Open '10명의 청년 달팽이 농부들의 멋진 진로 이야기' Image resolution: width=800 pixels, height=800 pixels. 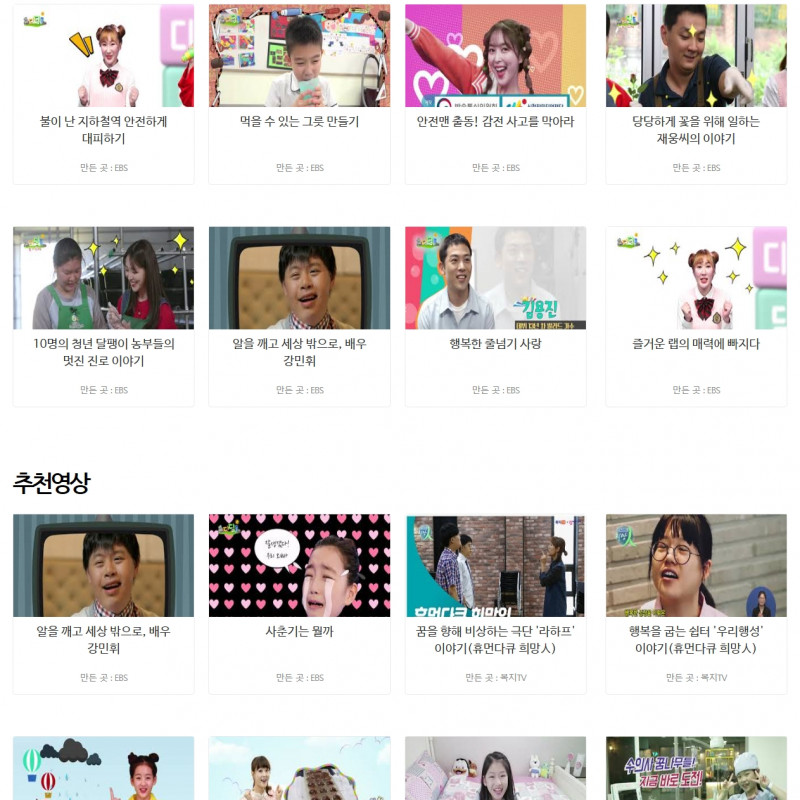coord(103,352)
